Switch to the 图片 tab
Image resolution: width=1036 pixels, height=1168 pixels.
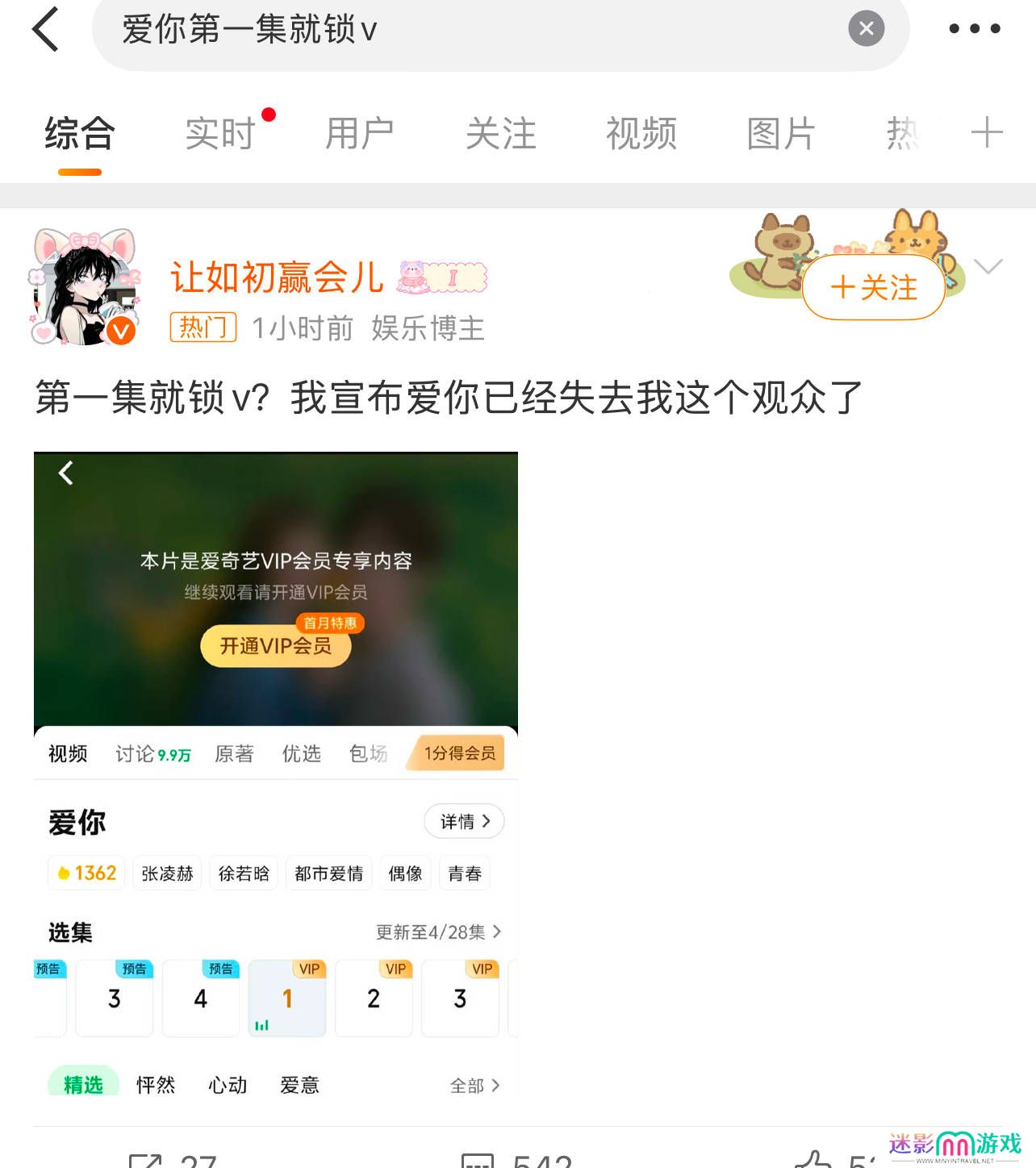click(x=780, y=134)
